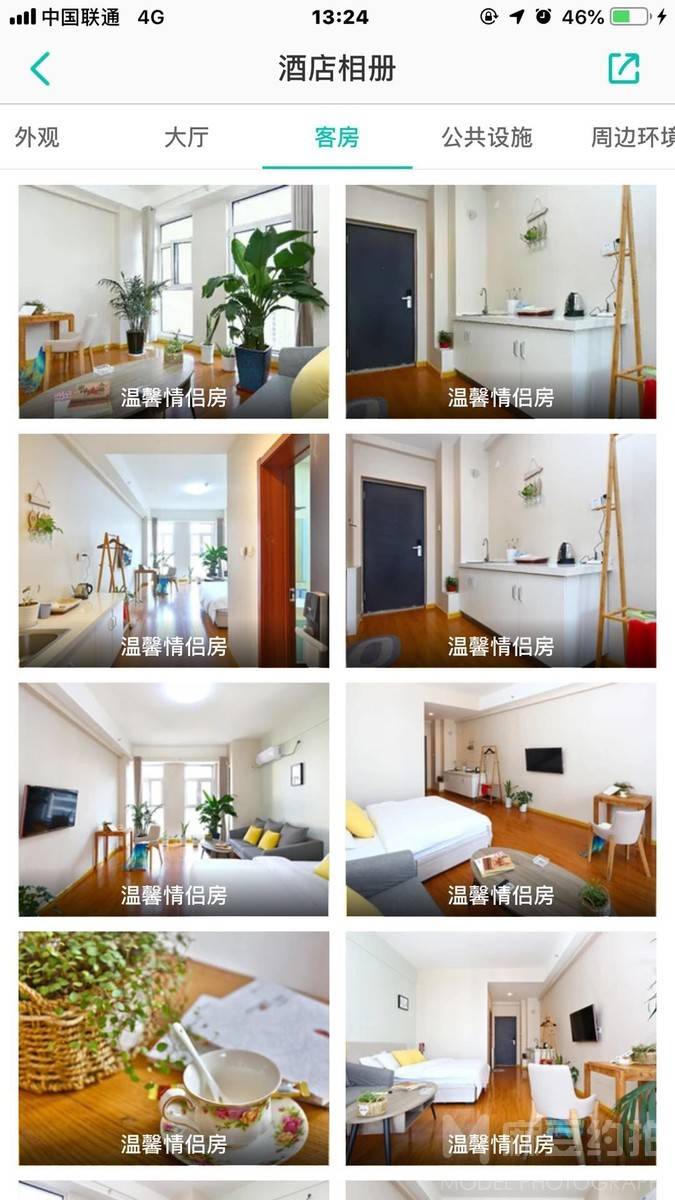
Task: Go back from the hotel album
Action: pos(40,68)
